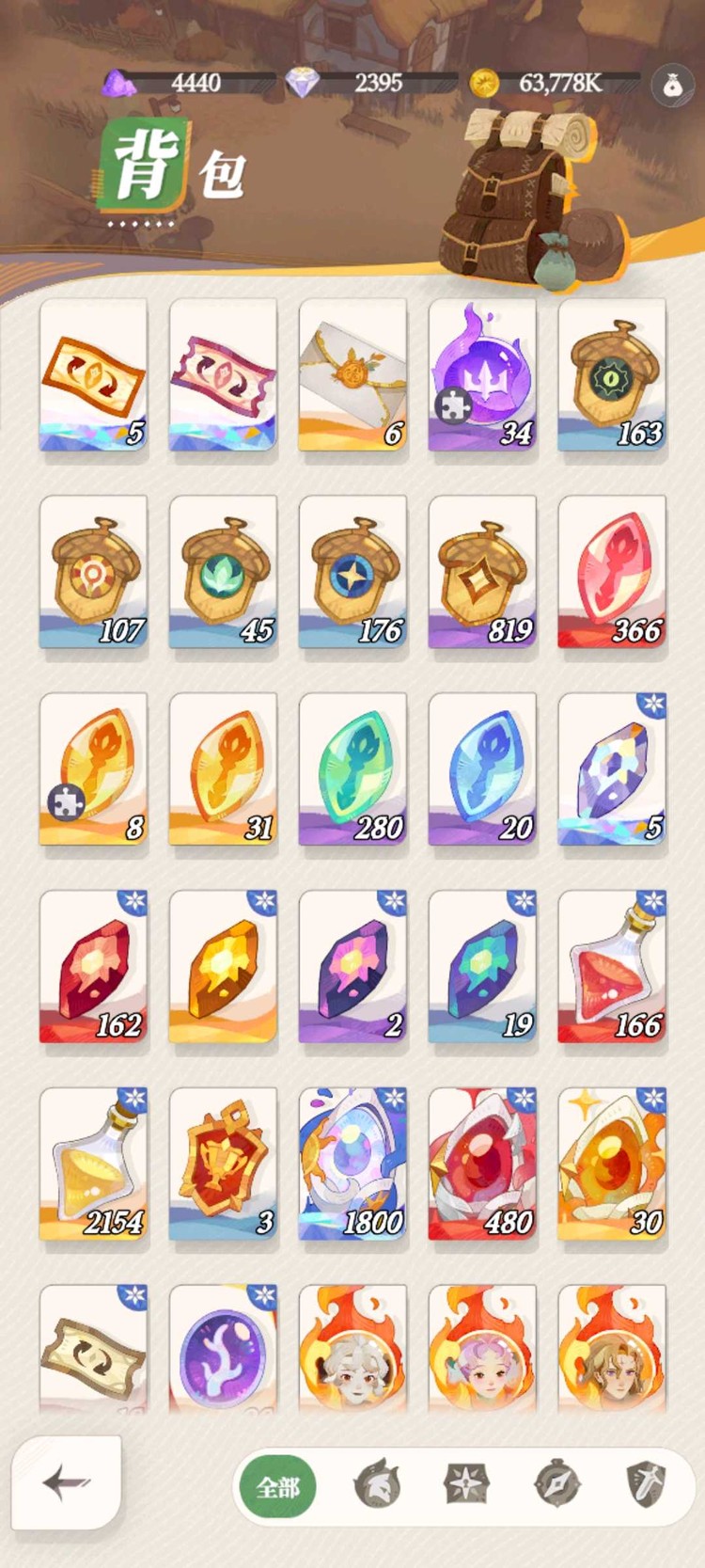Open the trophy badge item with count 3
The width and height of the screenshot is (705, 1568).
click(223, 1165)
